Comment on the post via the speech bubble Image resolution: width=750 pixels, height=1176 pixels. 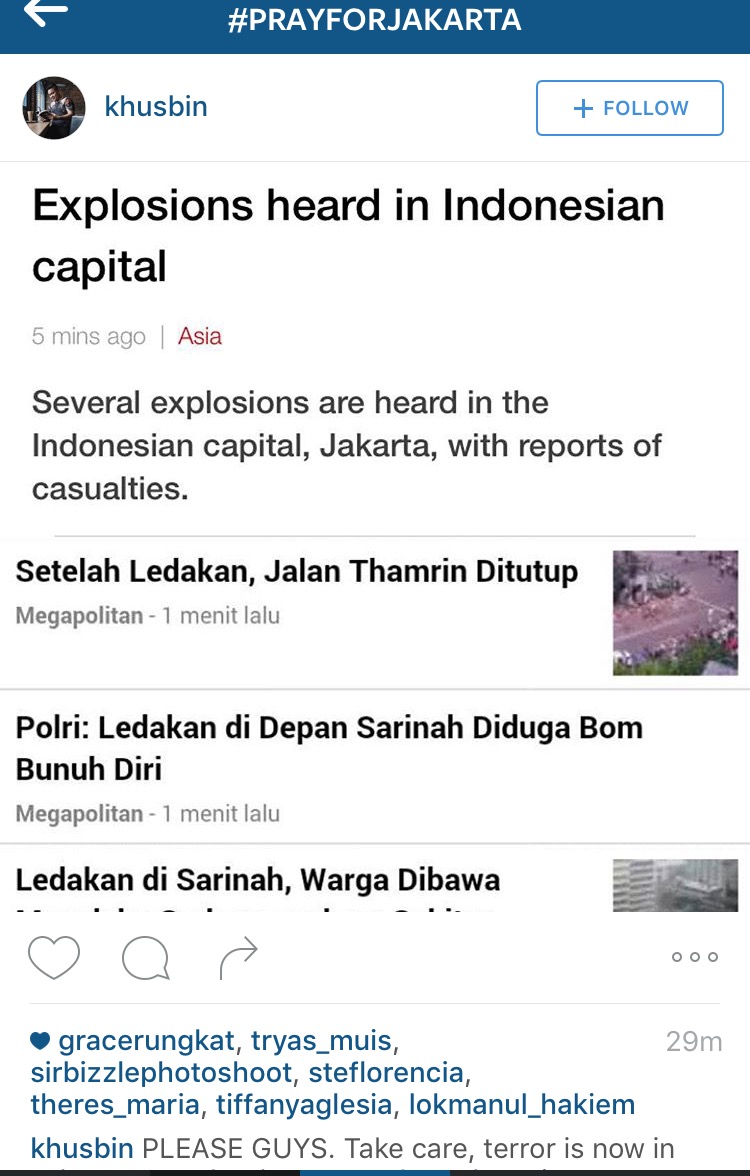(145, 957)
